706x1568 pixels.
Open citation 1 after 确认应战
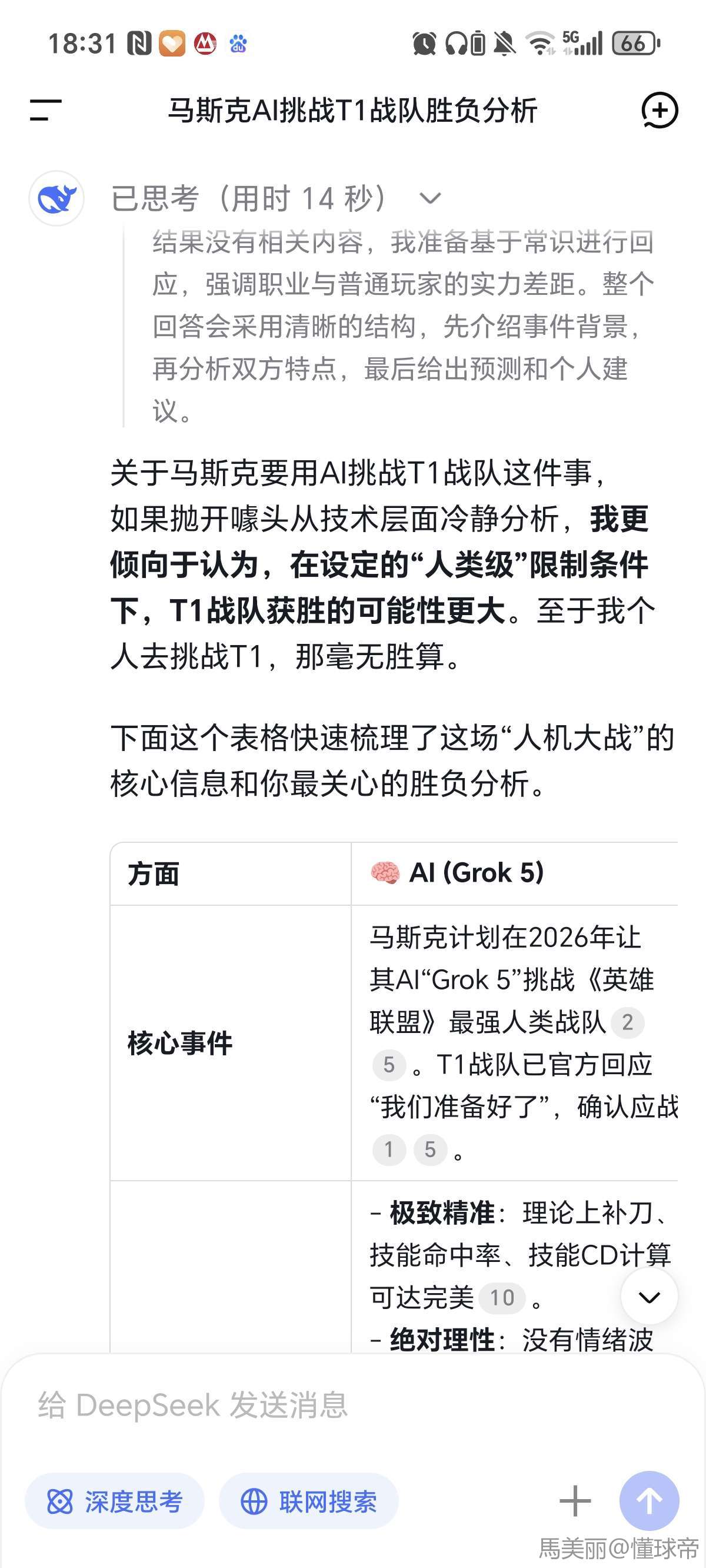pos(389,1149)
